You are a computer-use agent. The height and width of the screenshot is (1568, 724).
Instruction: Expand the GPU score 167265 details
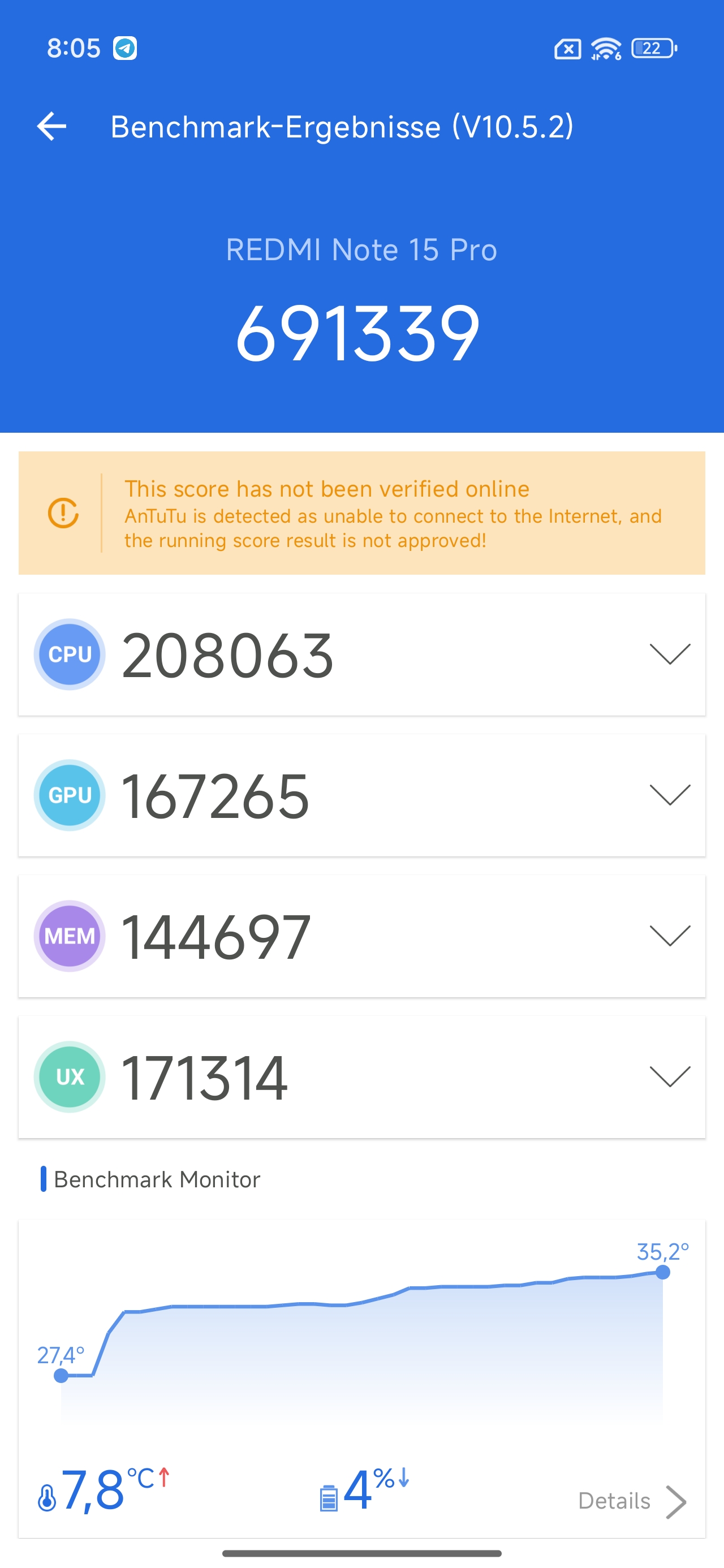click(669, 795)
